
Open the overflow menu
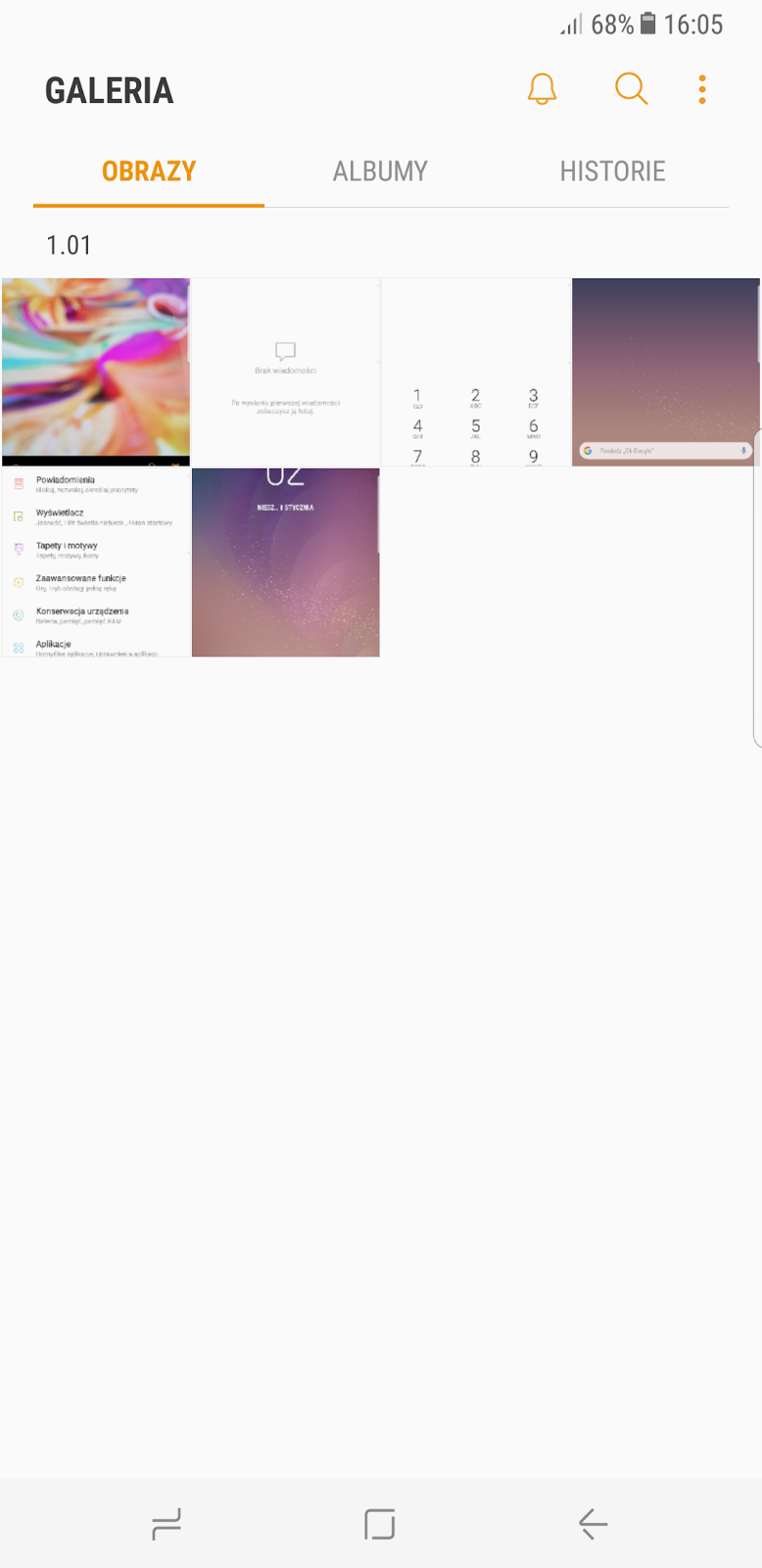702,89
